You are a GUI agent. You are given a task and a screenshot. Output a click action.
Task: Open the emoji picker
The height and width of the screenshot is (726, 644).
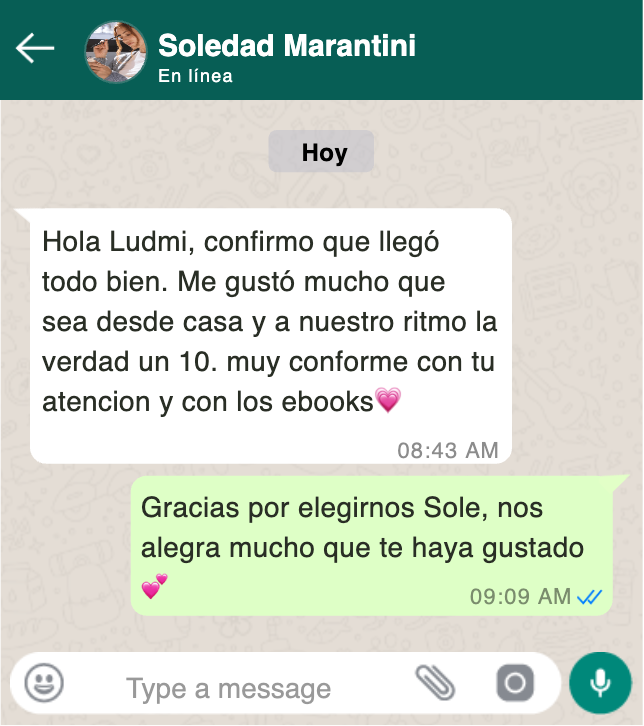point(44,683)
